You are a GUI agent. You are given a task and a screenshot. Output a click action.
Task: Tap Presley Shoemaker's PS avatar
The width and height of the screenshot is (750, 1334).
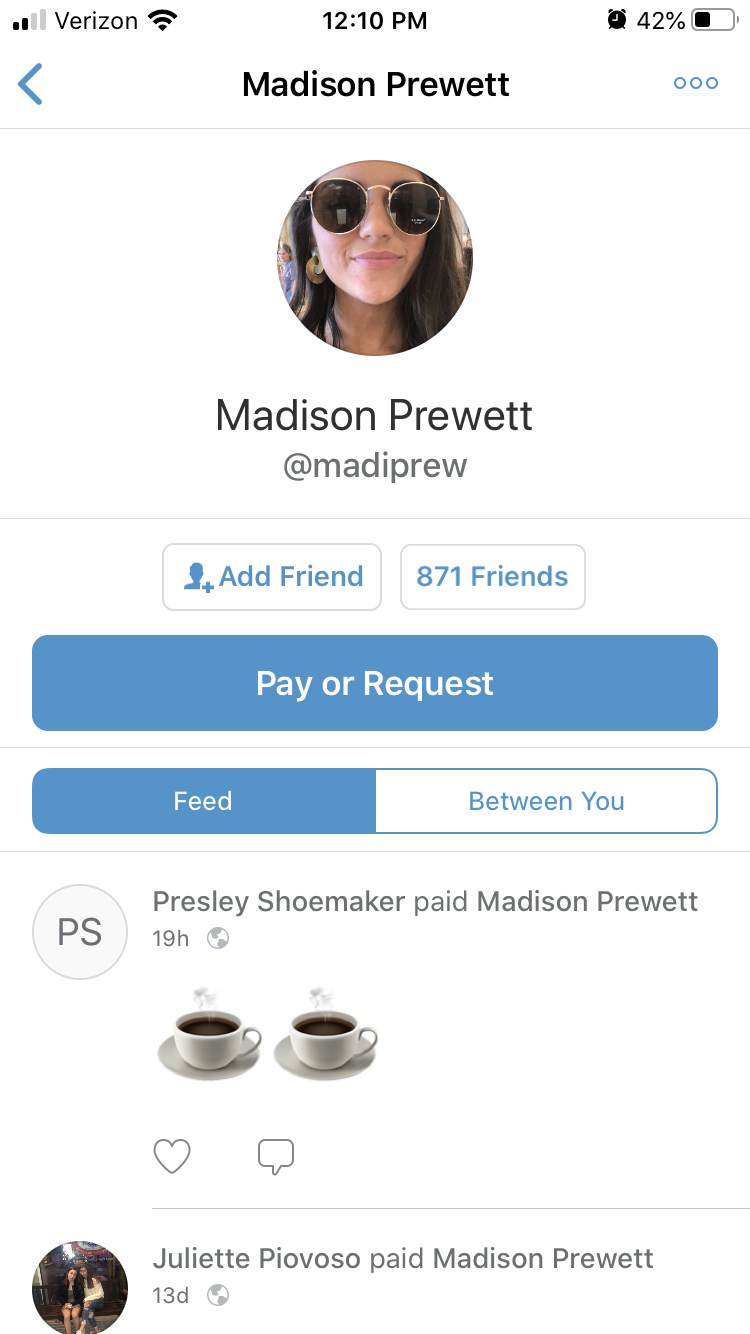[79, 931]
